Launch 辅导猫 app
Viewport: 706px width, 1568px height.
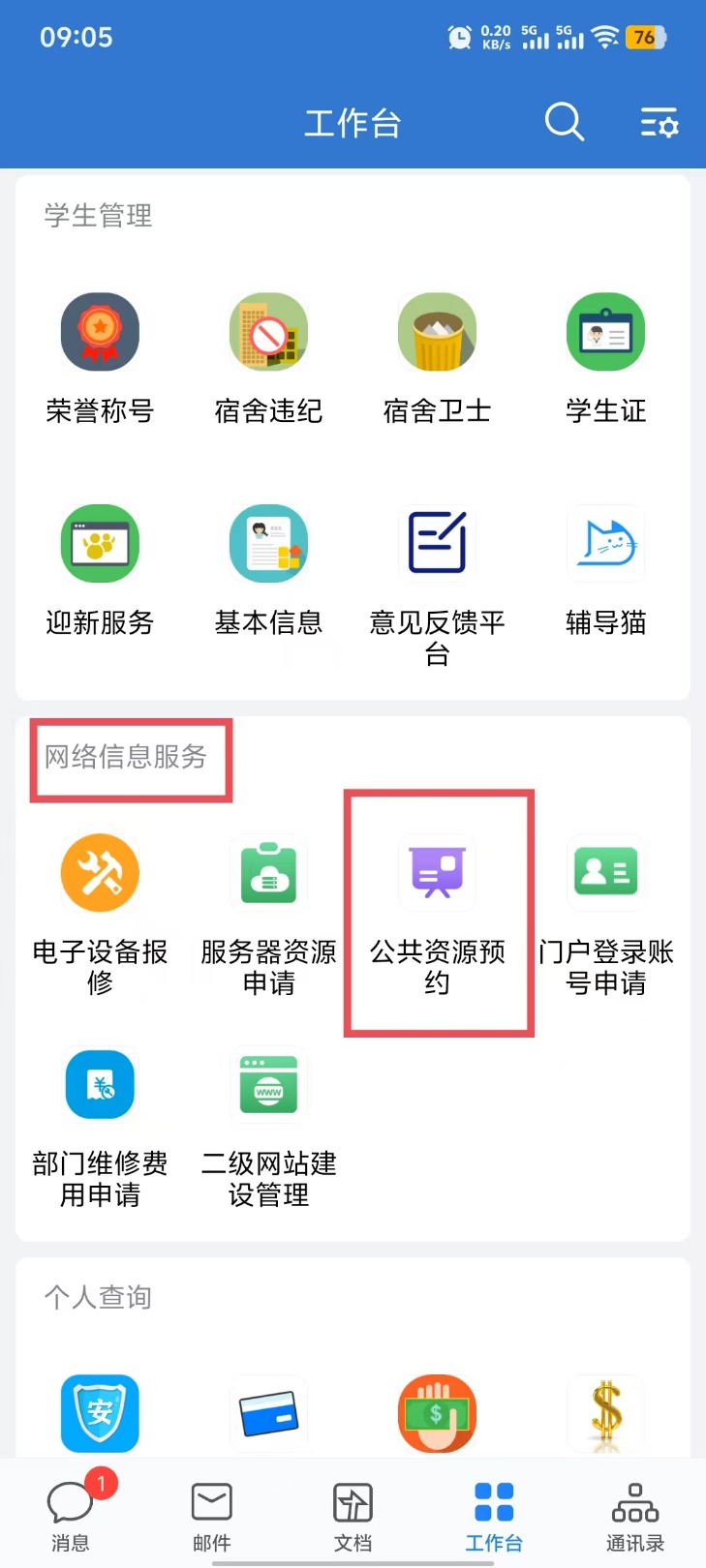click(605, 545)
